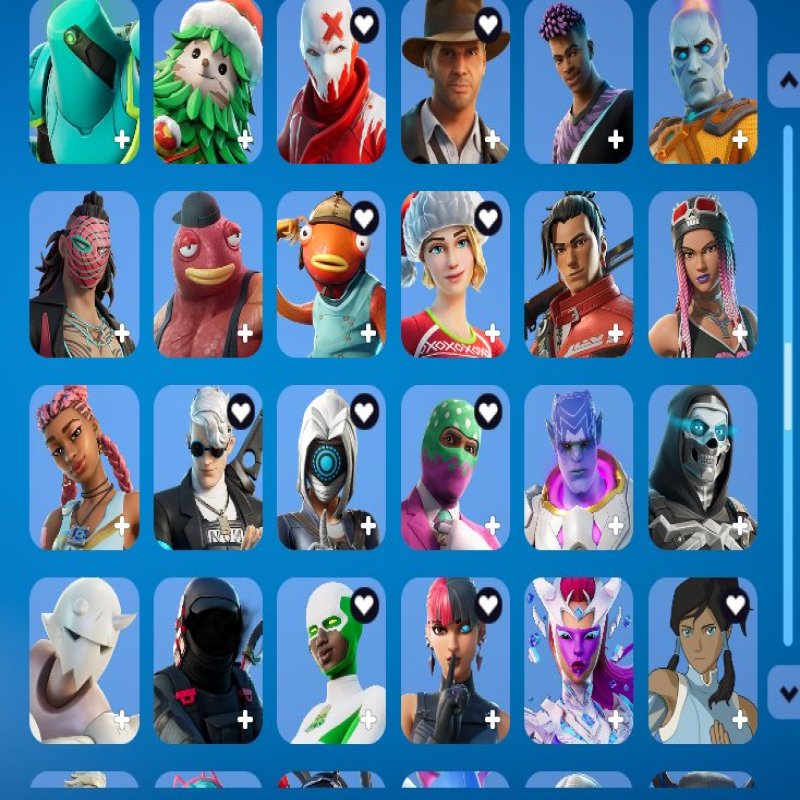This screenshot has height=800, width=800.
Task: Choose the blonde girl with chef hat outfit
Action: [x=455, y=275]
